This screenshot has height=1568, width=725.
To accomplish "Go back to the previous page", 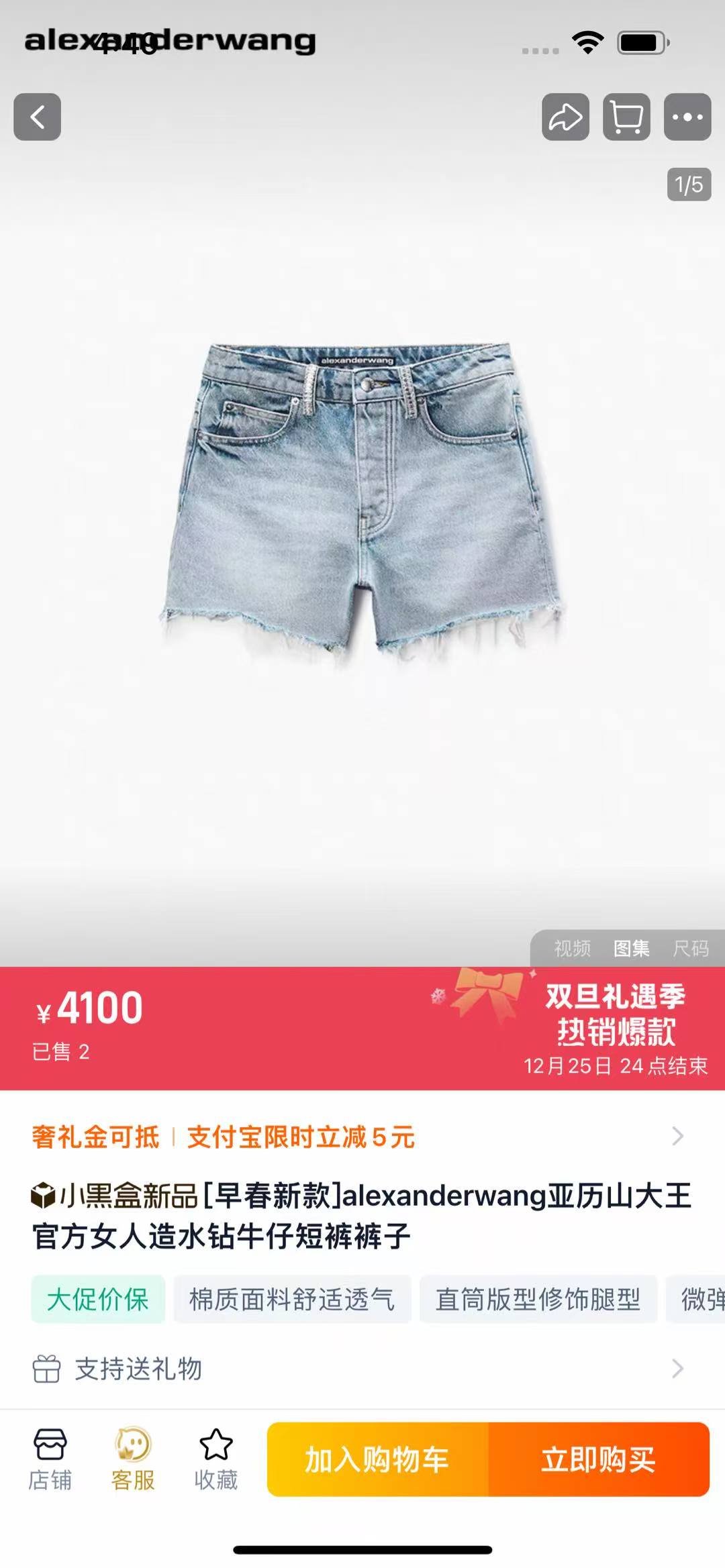I will (38, 117).
